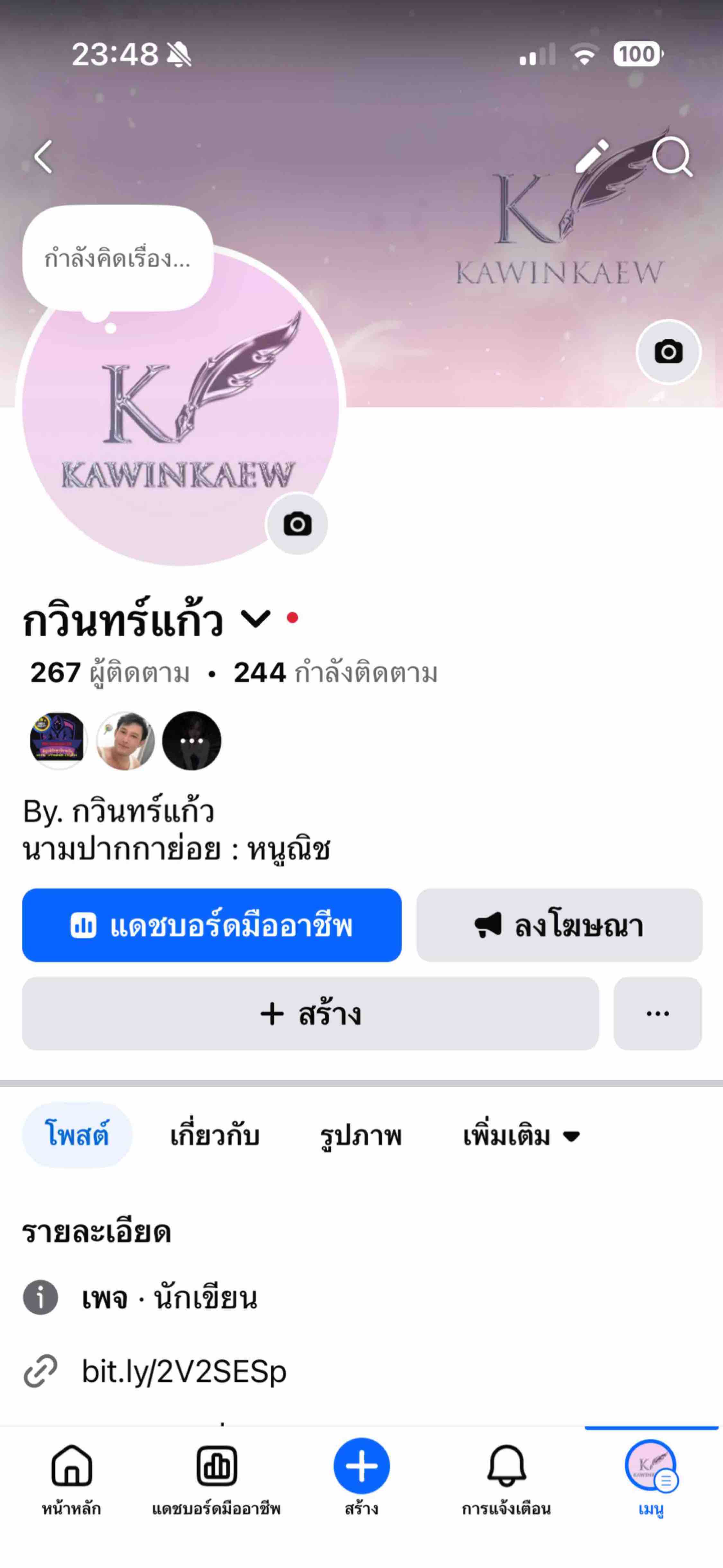Change the cover photo via camera icon
This screenshot has width=723, height=1568.
coord(668,352)
